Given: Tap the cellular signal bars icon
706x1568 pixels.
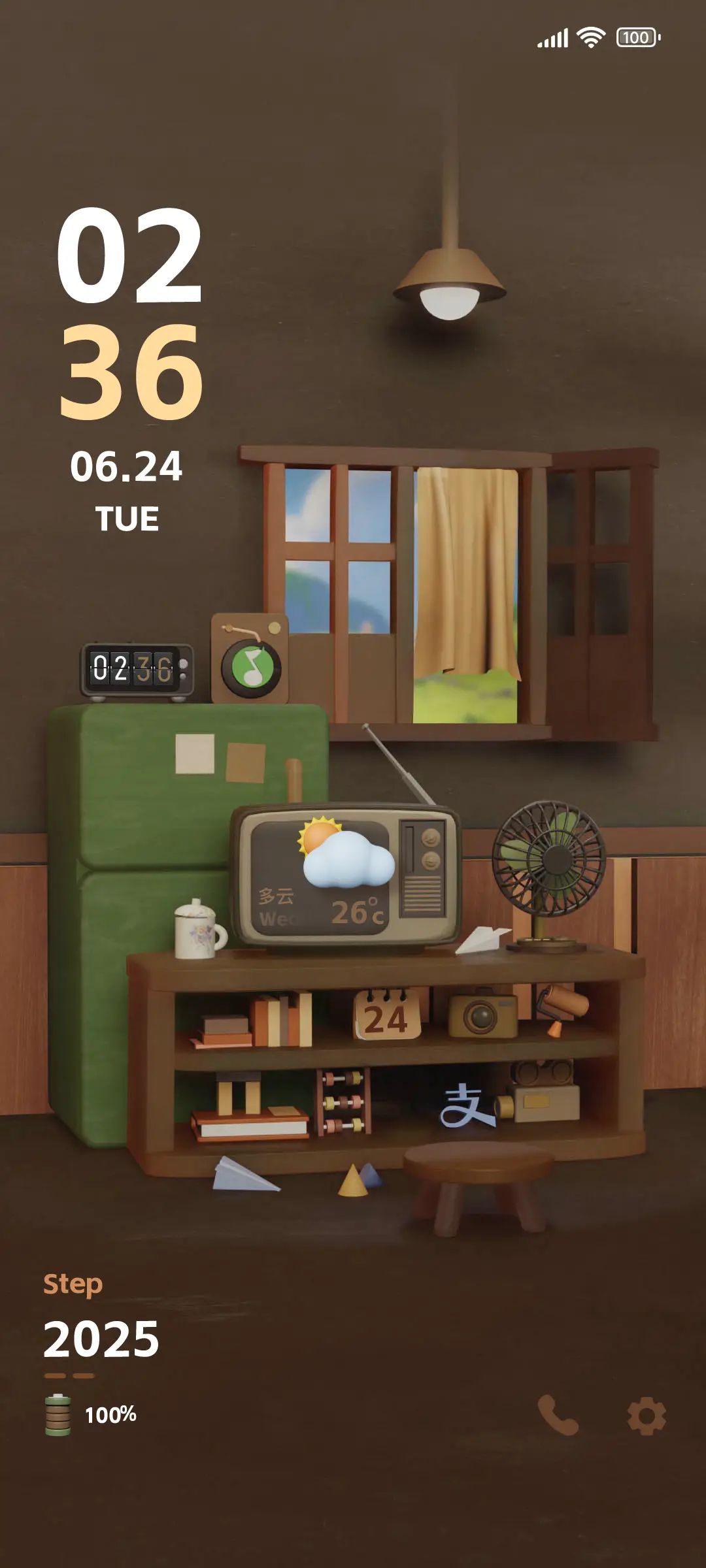Looking at the screenshot, I should click(551, 37).
